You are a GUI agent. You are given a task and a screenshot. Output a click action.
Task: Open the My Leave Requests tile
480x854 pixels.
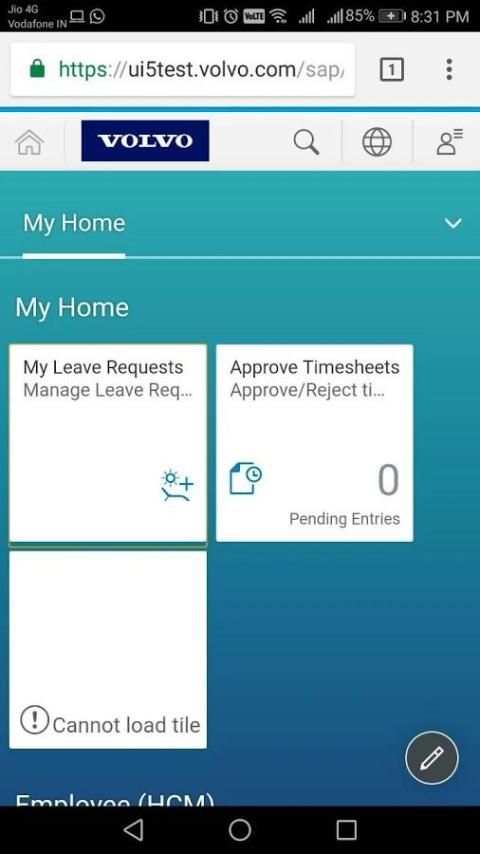108,443
